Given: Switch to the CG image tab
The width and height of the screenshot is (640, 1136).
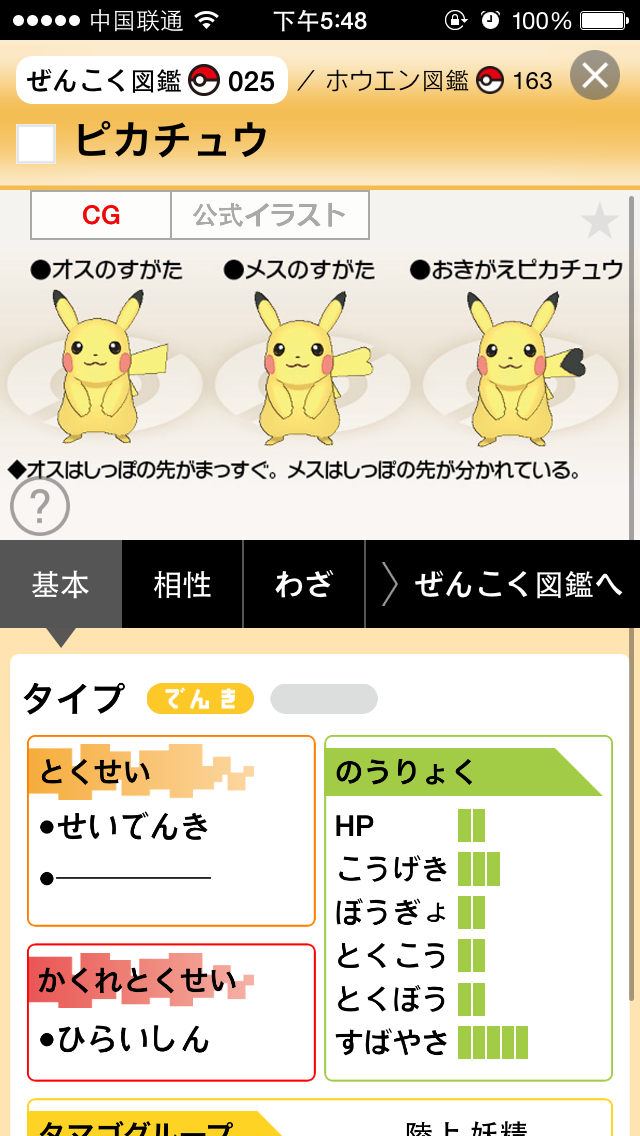Looking at the screenshot, I should (x=101, y=215).
